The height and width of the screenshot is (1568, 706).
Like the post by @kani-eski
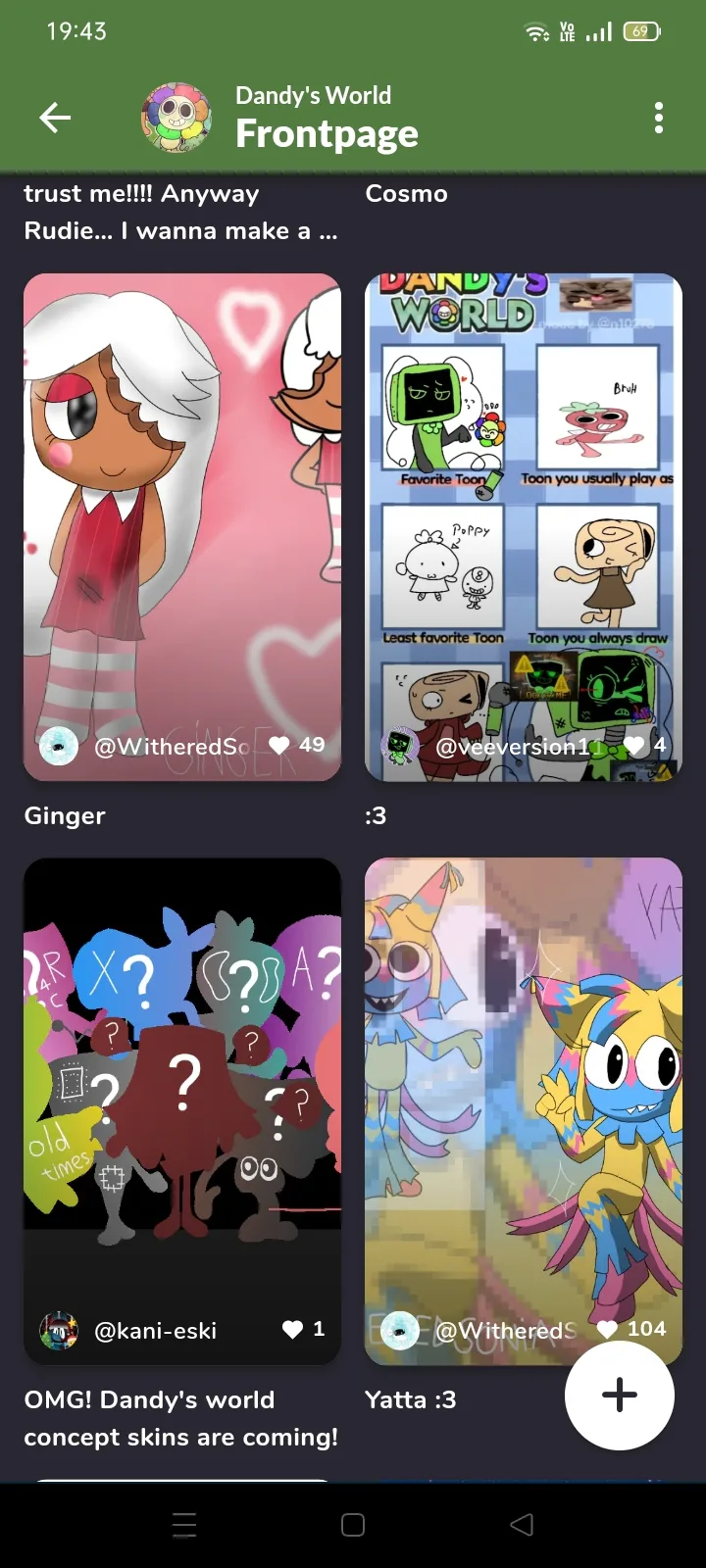(292, 1329)
